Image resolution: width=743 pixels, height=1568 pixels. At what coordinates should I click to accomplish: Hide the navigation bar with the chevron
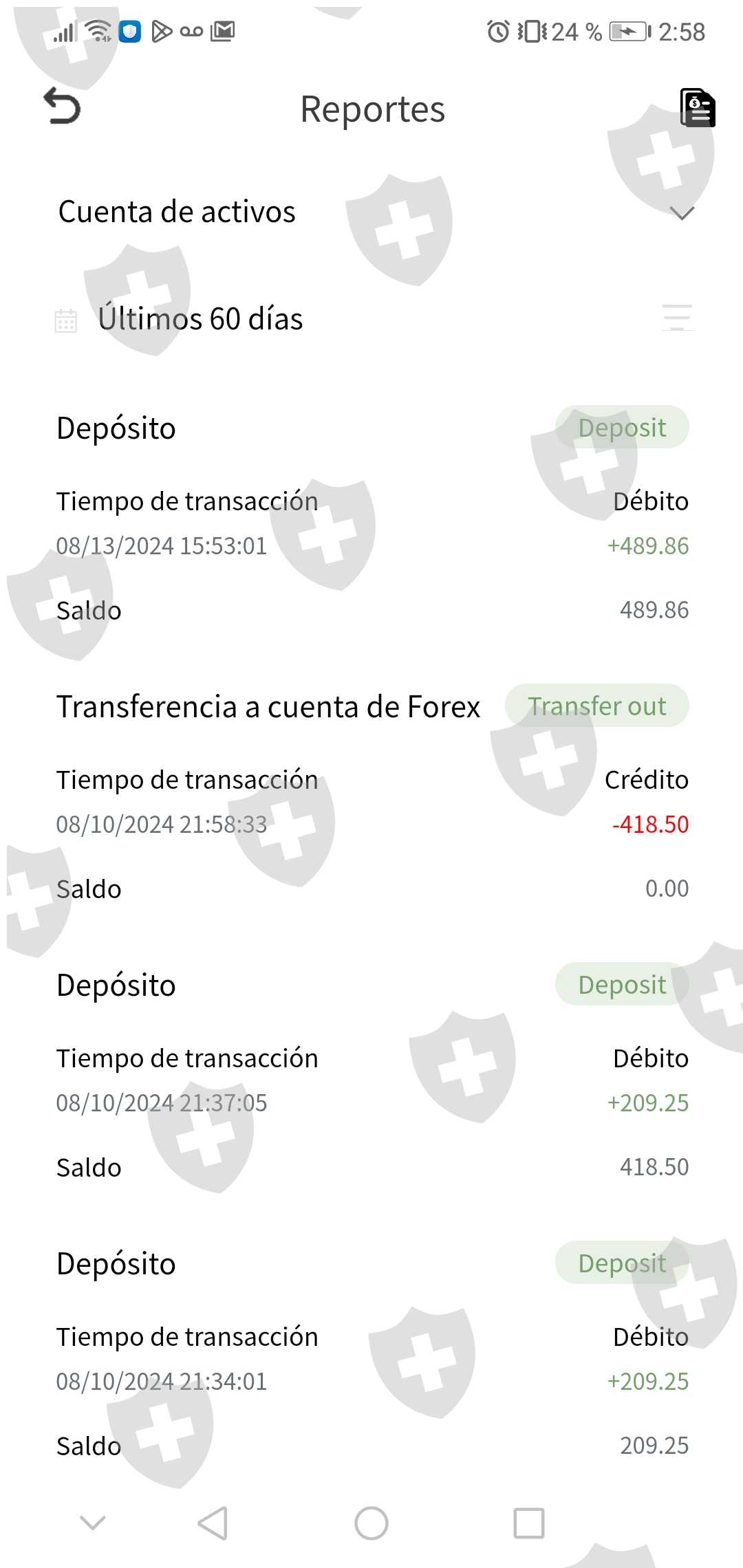[93, 1523]
